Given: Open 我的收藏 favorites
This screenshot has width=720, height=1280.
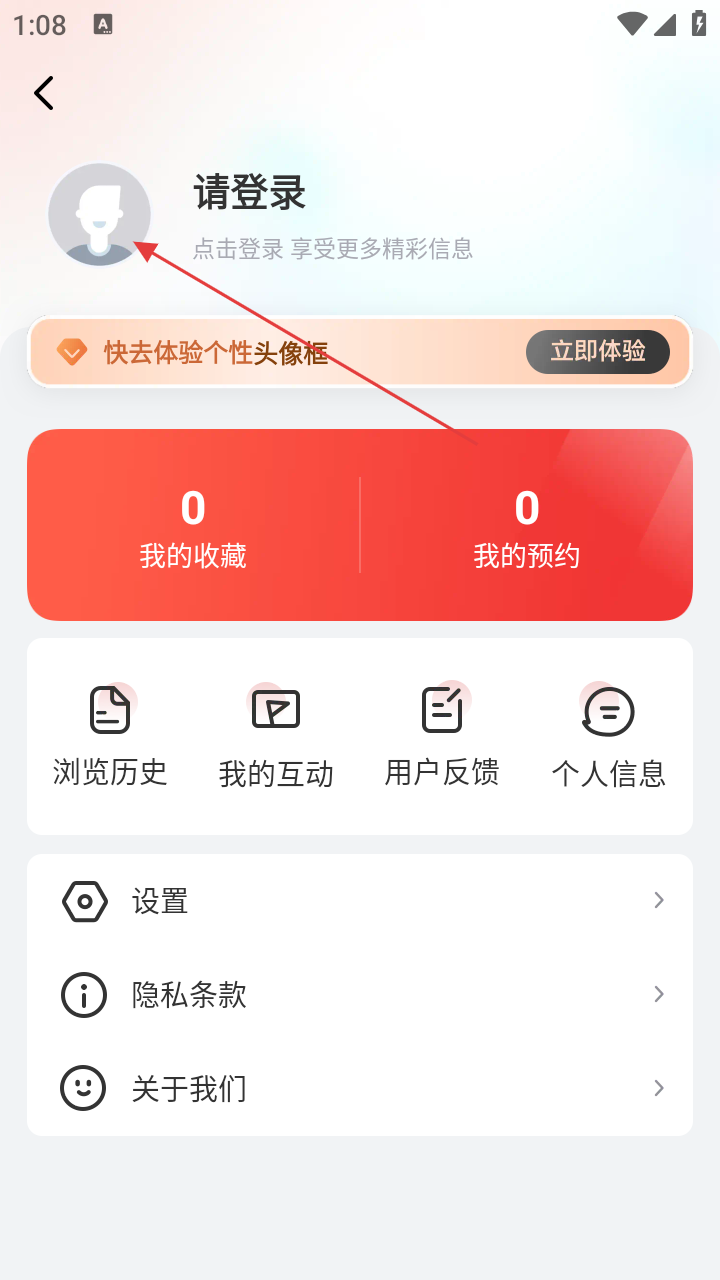Looking at the screenshot, I should coord(193,527).
